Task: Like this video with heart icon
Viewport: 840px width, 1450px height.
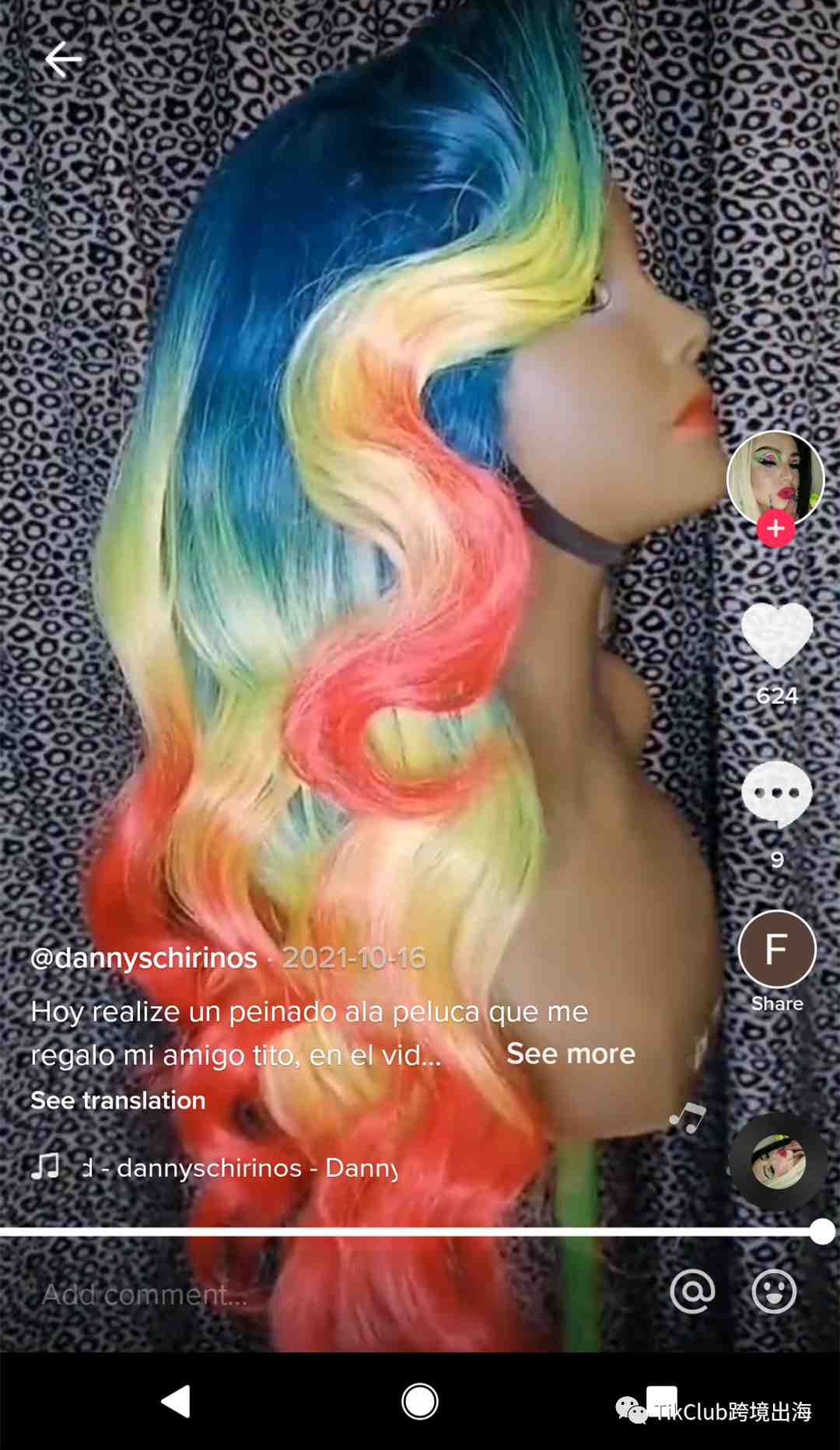Action: click(x=776, y=635)
